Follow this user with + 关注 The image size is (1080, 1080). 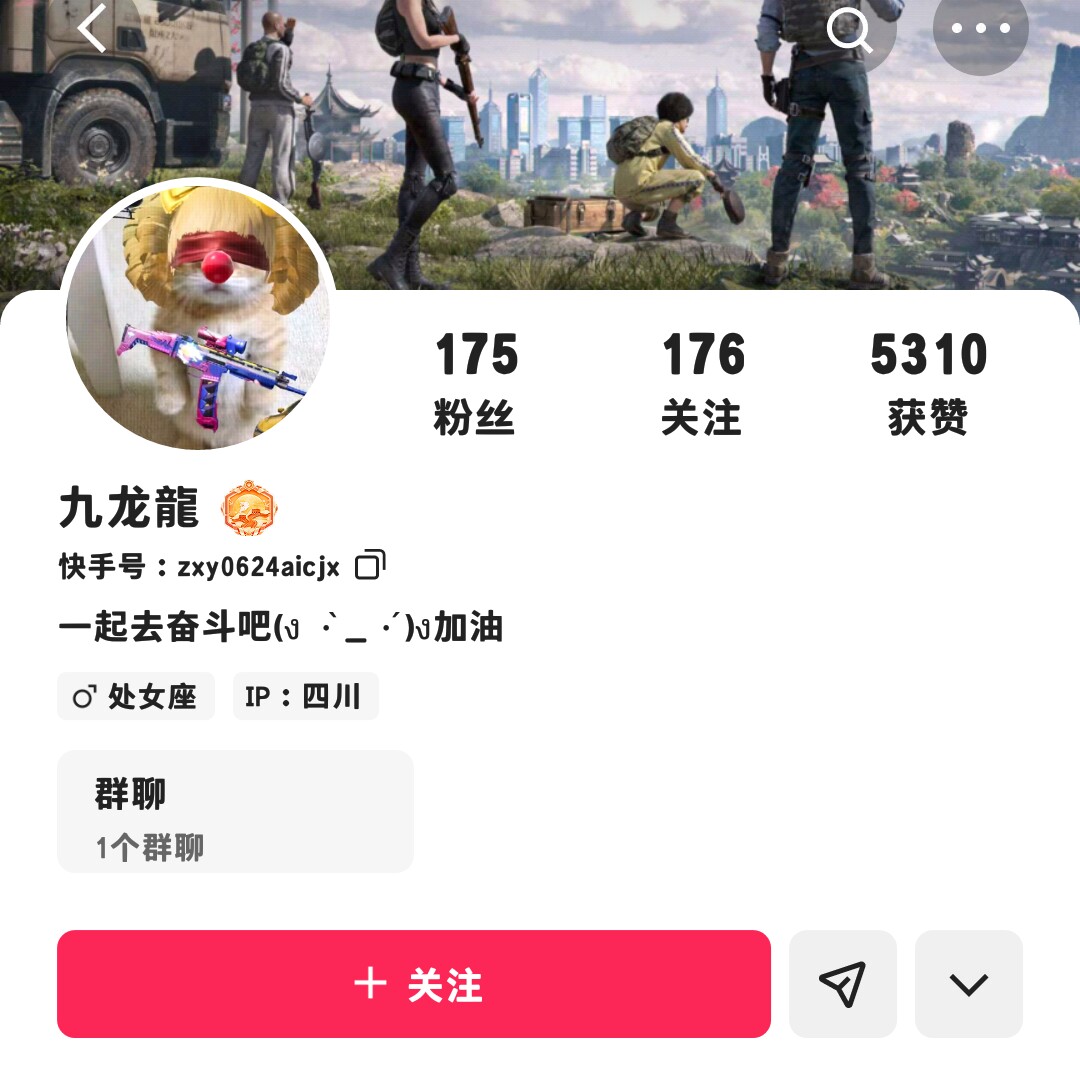(413, 984)
